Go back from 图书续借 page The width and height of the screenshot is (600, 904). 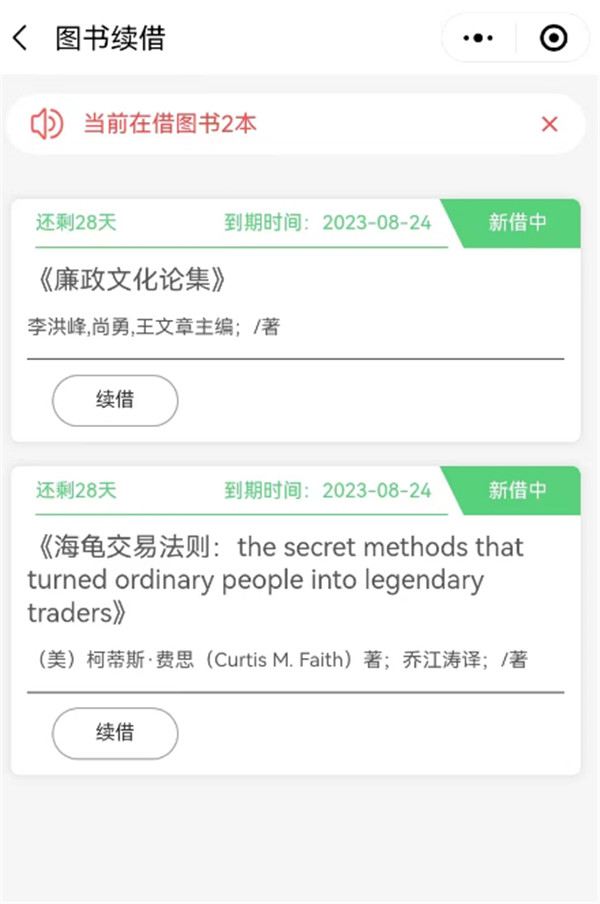tap(20, 38)
